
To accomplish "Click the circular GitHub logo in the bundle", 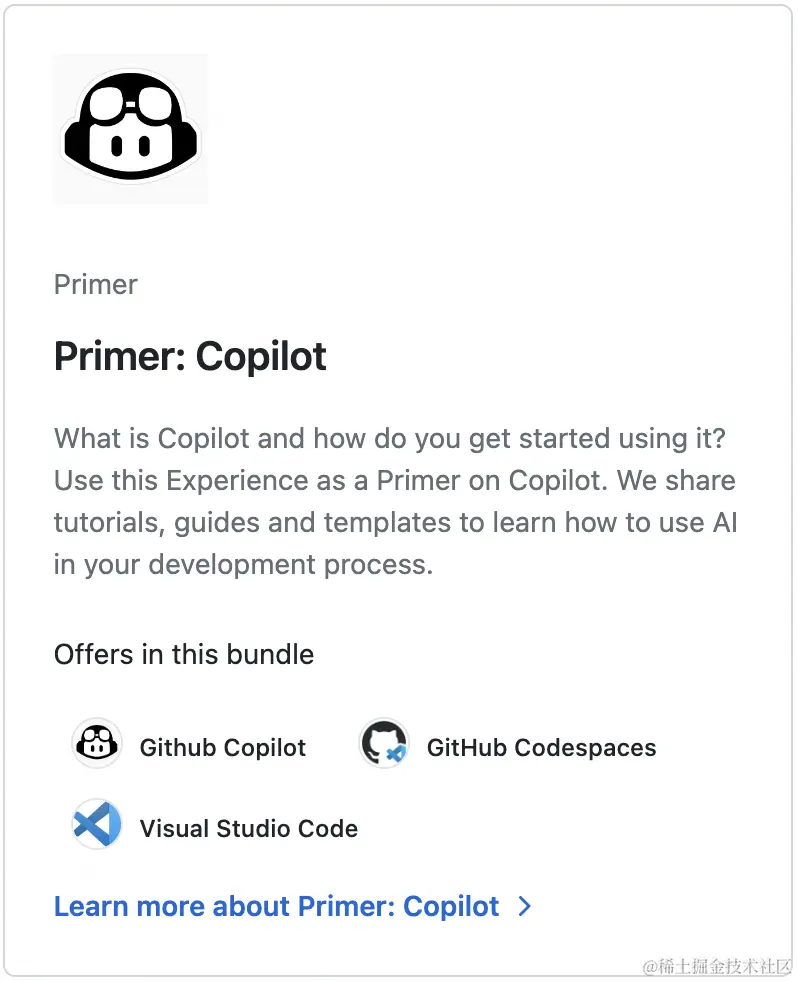I will click(x=382, y=743).
